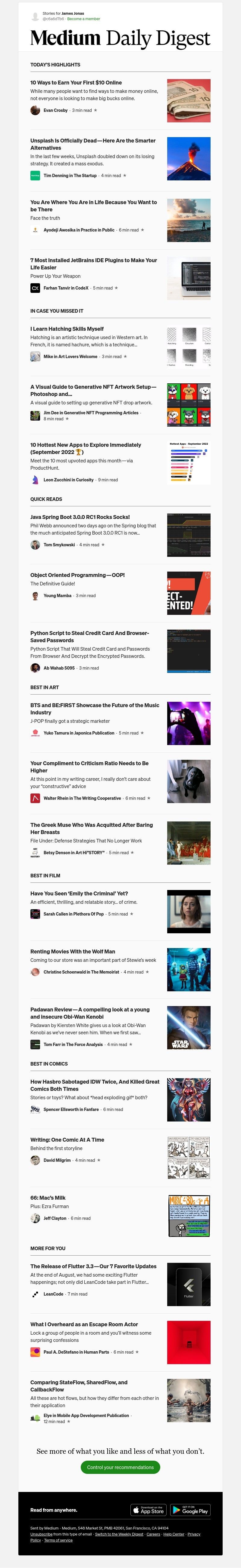View the NFT artwork guide thumbnail image
241x1568 pixels.
(189, 404)
